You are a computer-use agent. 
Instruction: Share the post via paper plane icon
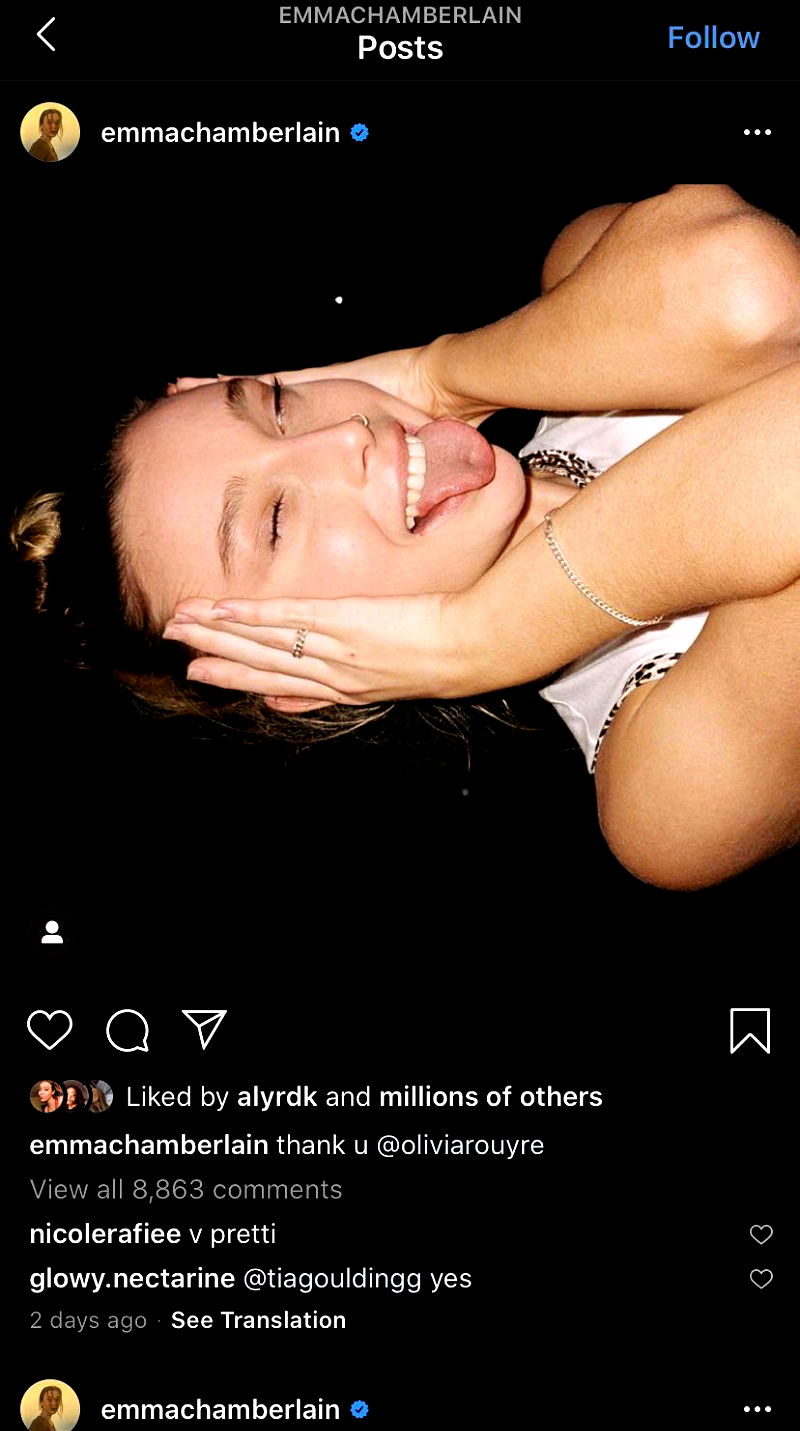pyautogui.click(x=205, y=1029)
